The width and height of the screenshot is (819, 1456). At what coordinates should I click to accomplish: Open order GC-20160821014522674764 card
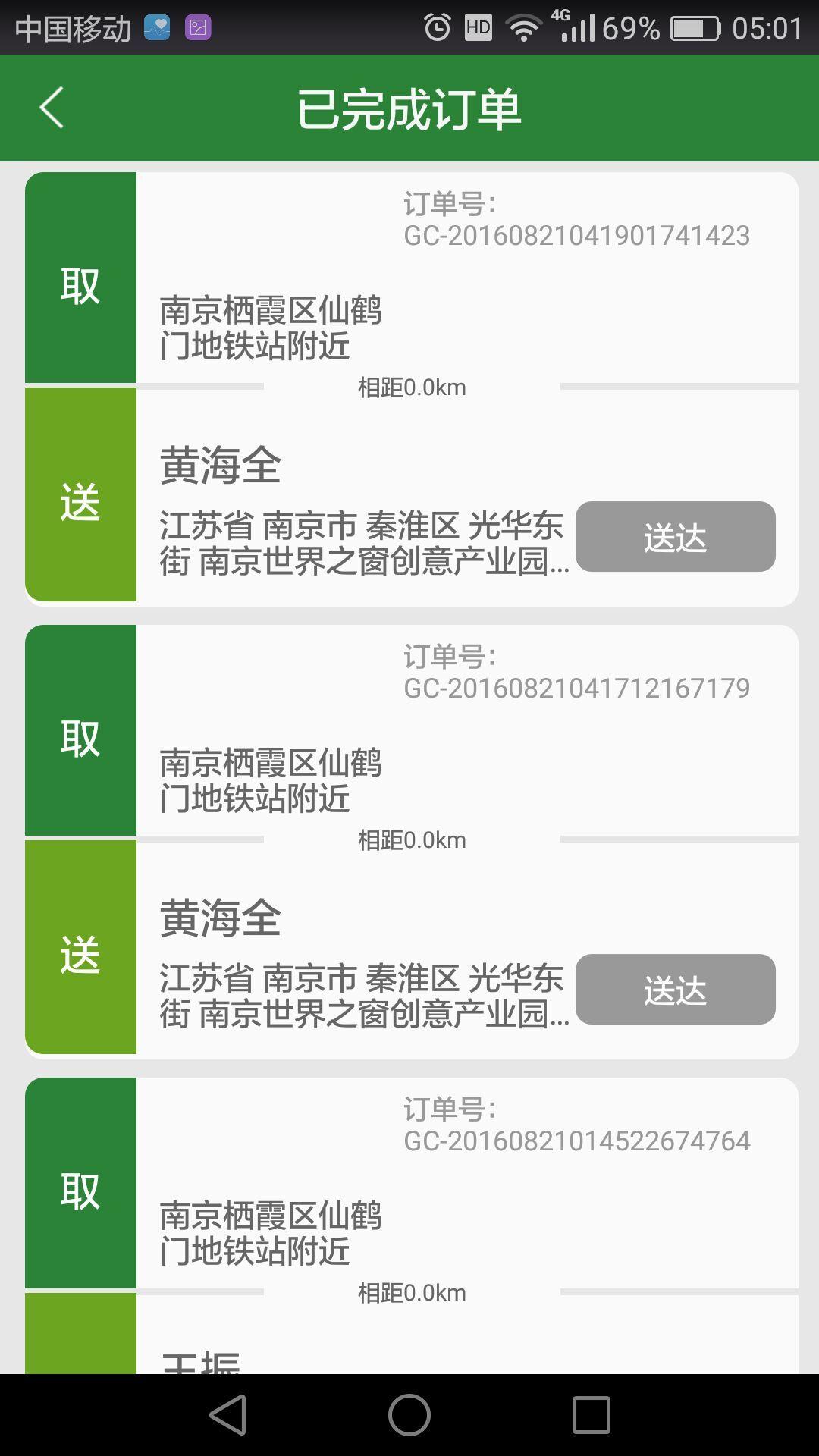tap(412, 1225)
